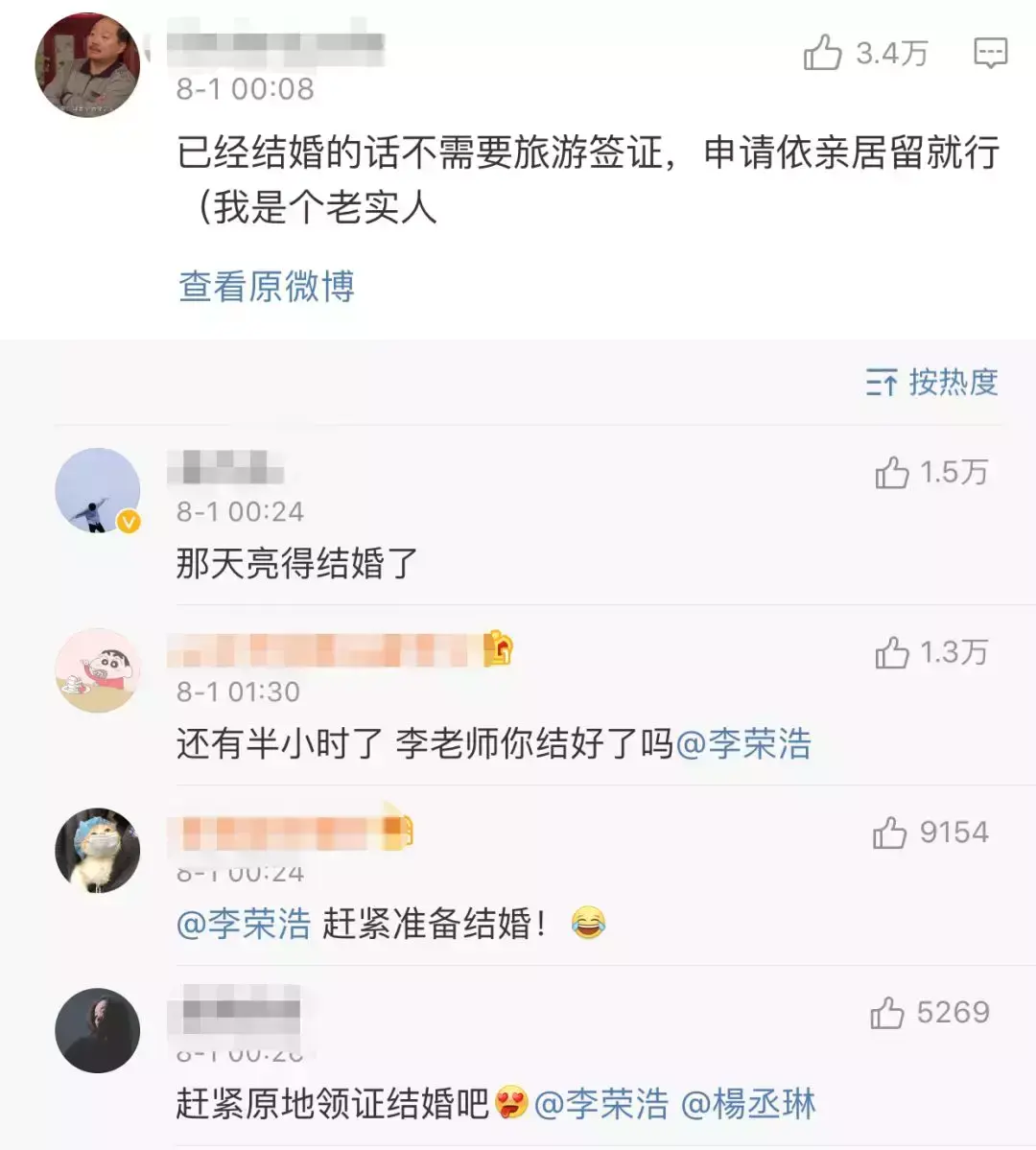
Task: Open @李荣浩 mention in 赶紧准备结婚 reply
Action: tap(245, 925)
